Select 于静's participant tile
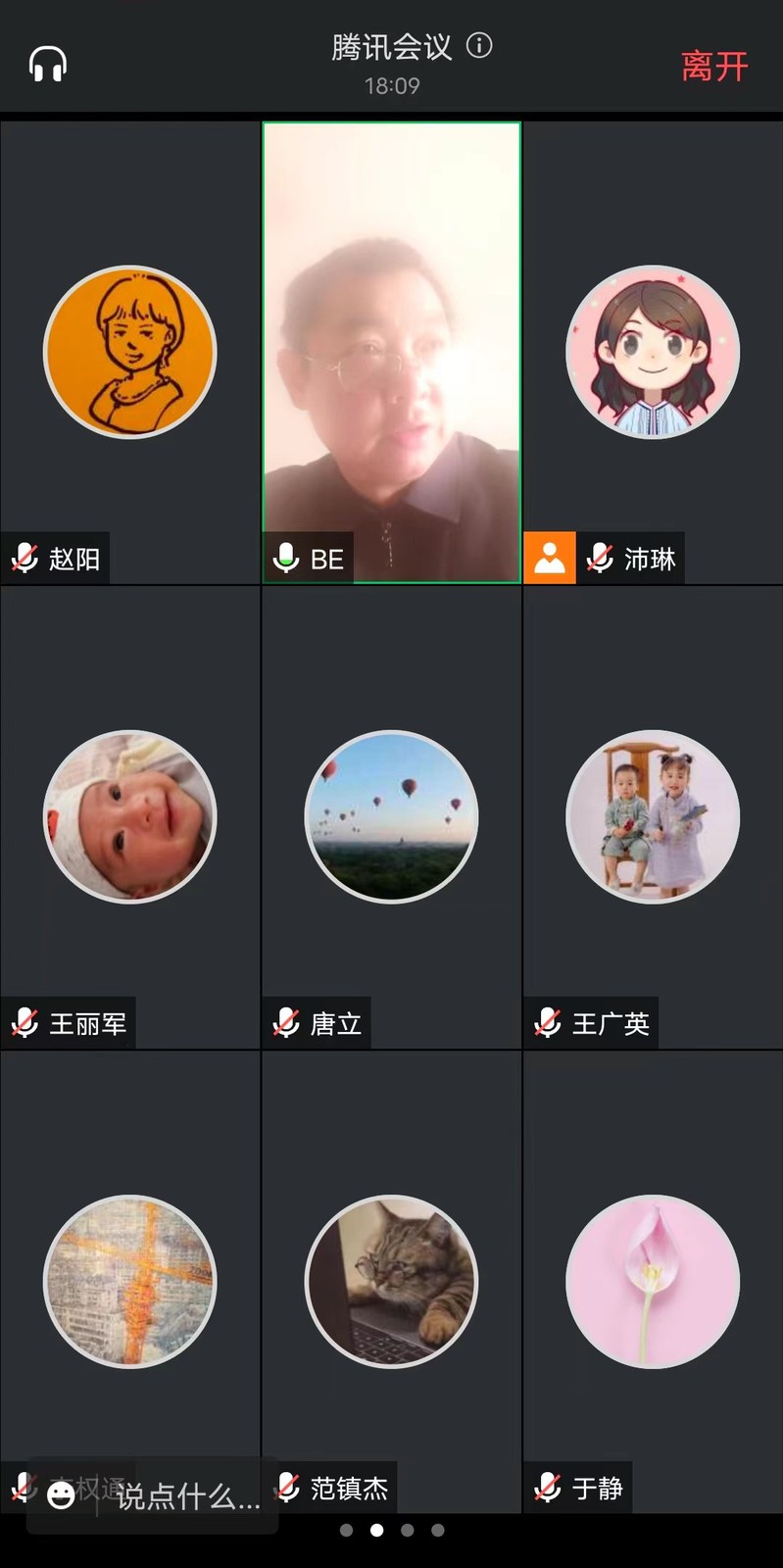Viewport: 783px width, 1568px height. click(x=653, y=1282)
